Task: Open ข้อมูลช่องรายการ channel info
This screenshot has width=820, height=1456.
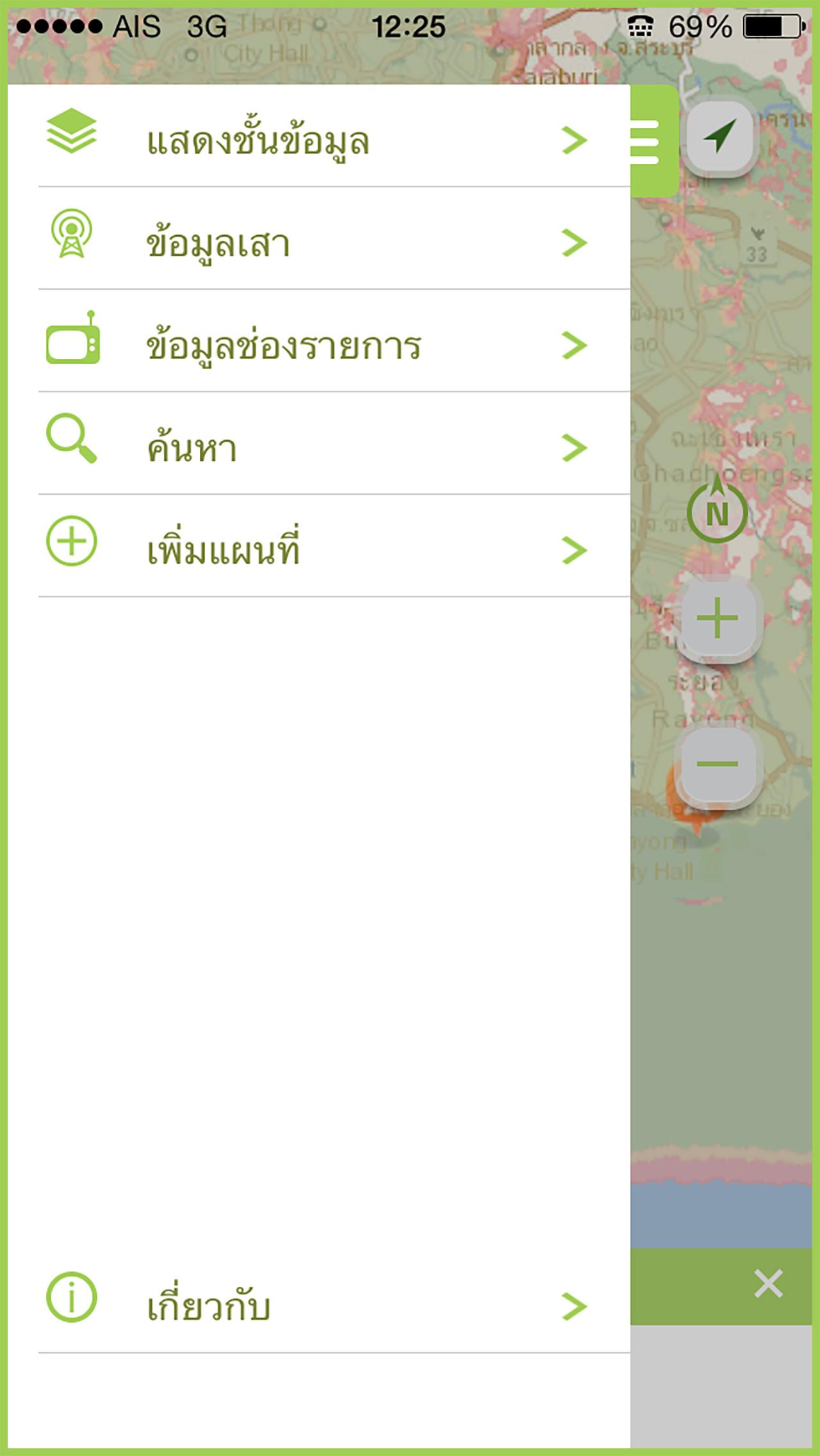Action: (320, 345)
